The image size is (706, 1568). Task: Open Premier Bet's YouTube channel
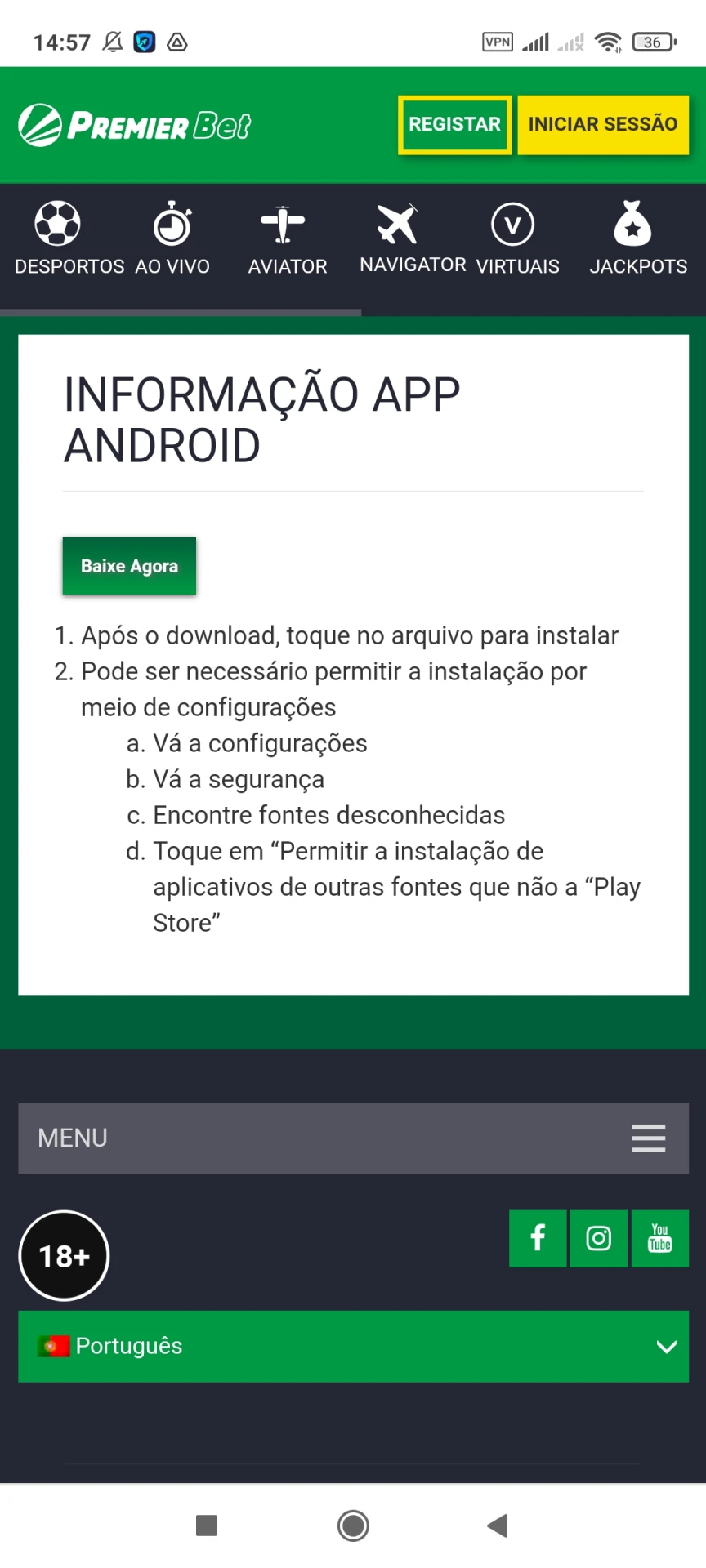[x=659, y=1238]
